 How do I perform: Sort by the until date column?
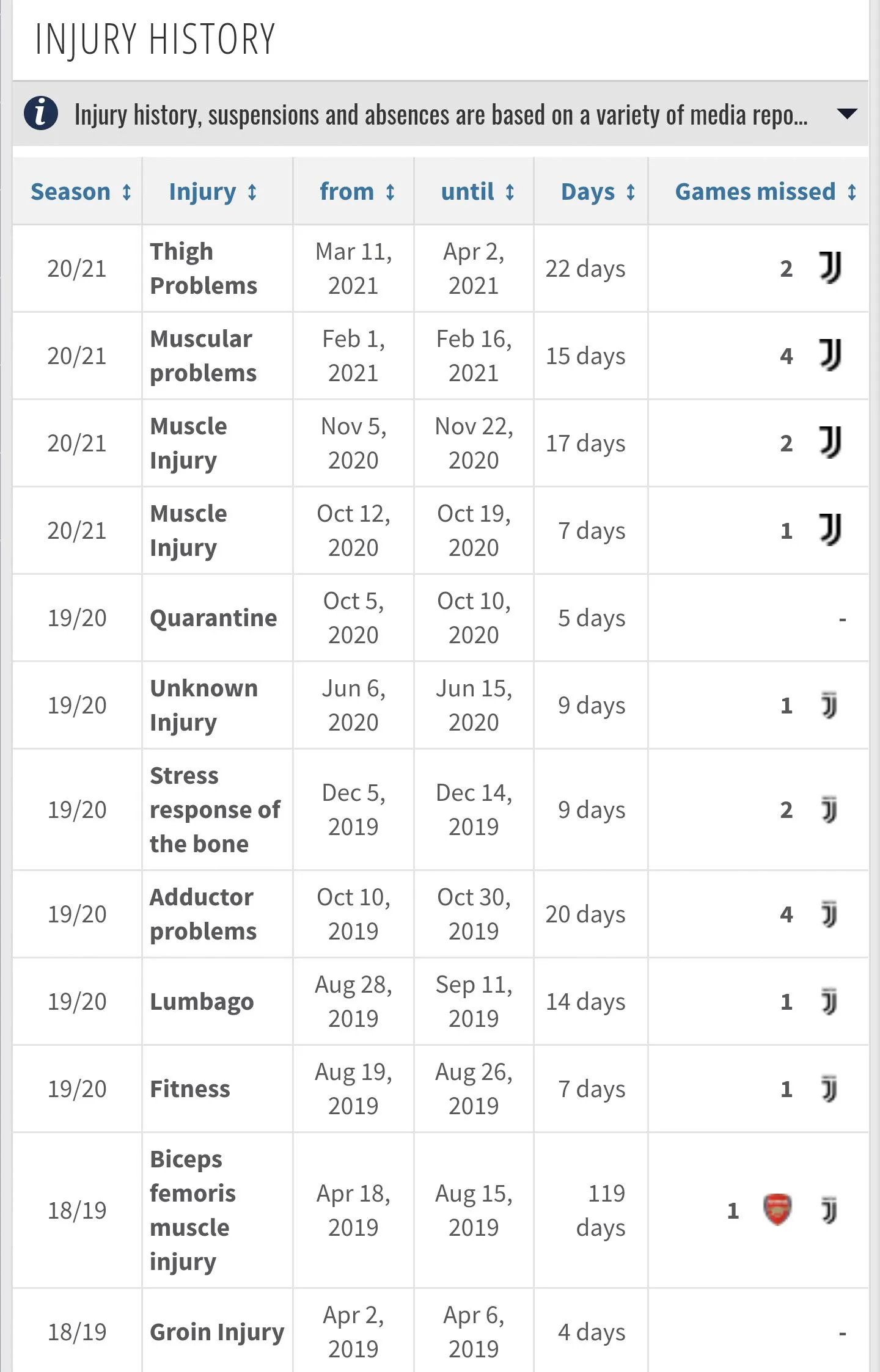[x=477, y=192]
